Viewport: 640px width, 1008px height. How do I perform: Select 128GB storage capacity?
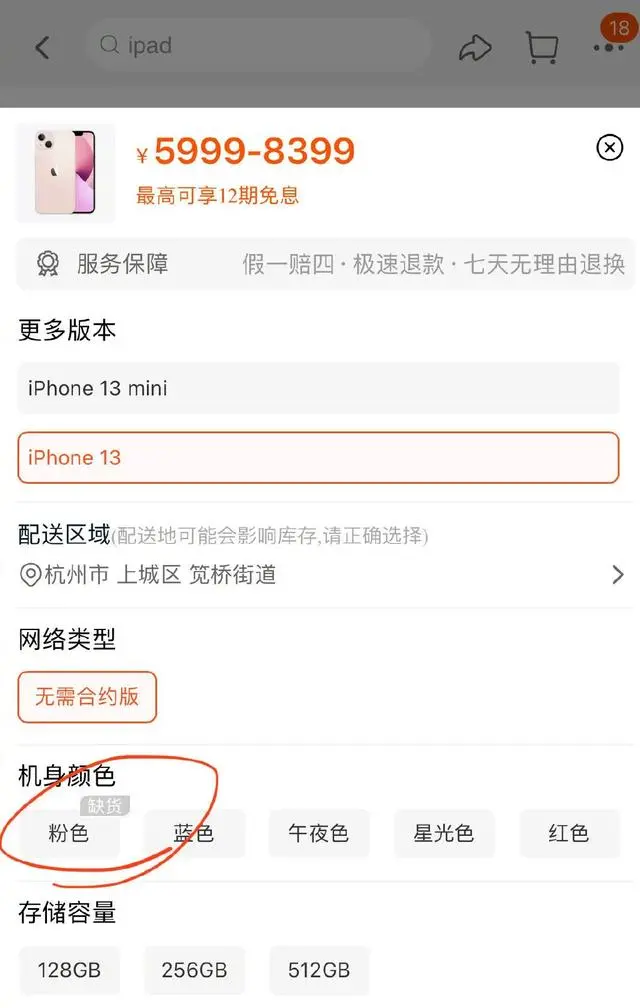pyautogui.click(x=69, y=970)
